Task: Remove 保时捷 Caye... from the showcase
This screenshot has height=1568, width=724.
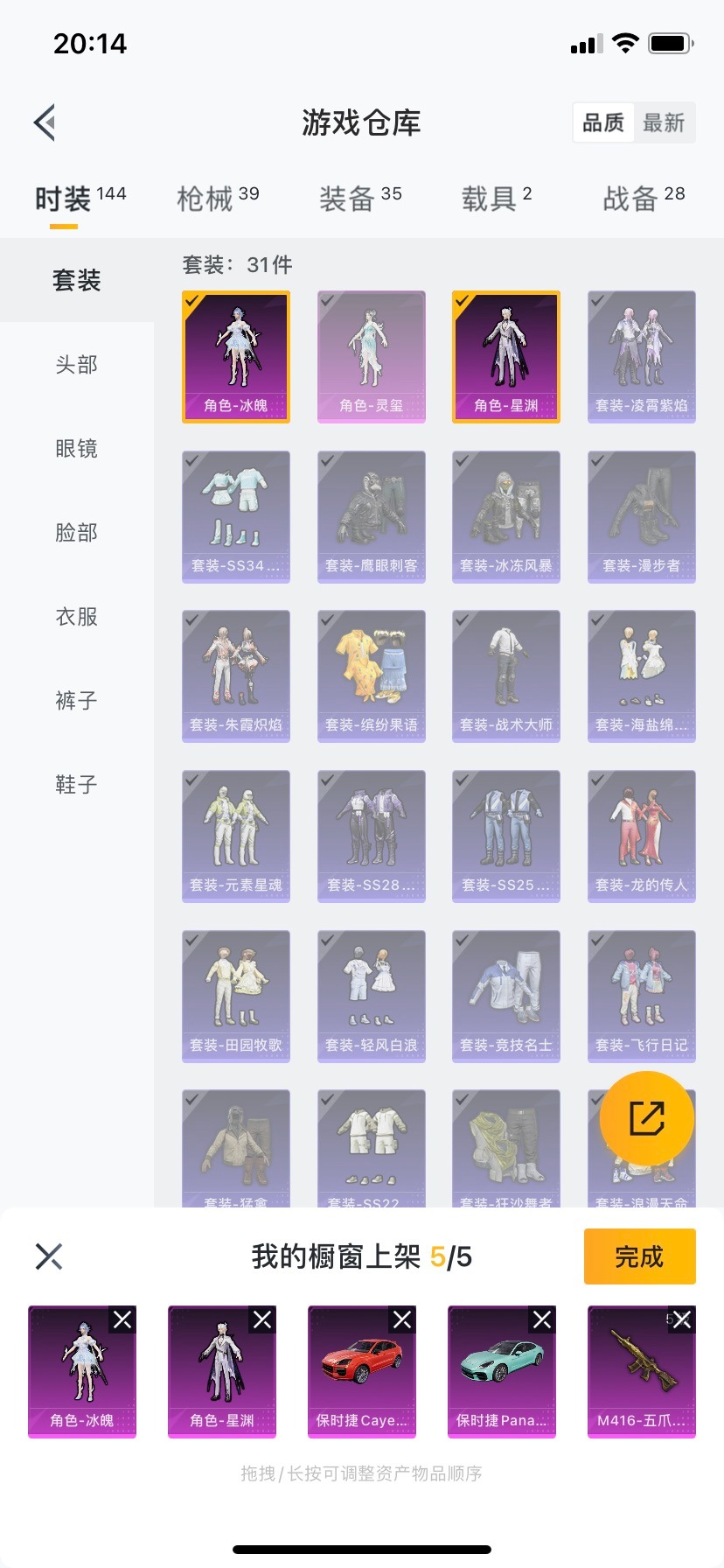Action: pyautogui.click(x=402, y=1319)
